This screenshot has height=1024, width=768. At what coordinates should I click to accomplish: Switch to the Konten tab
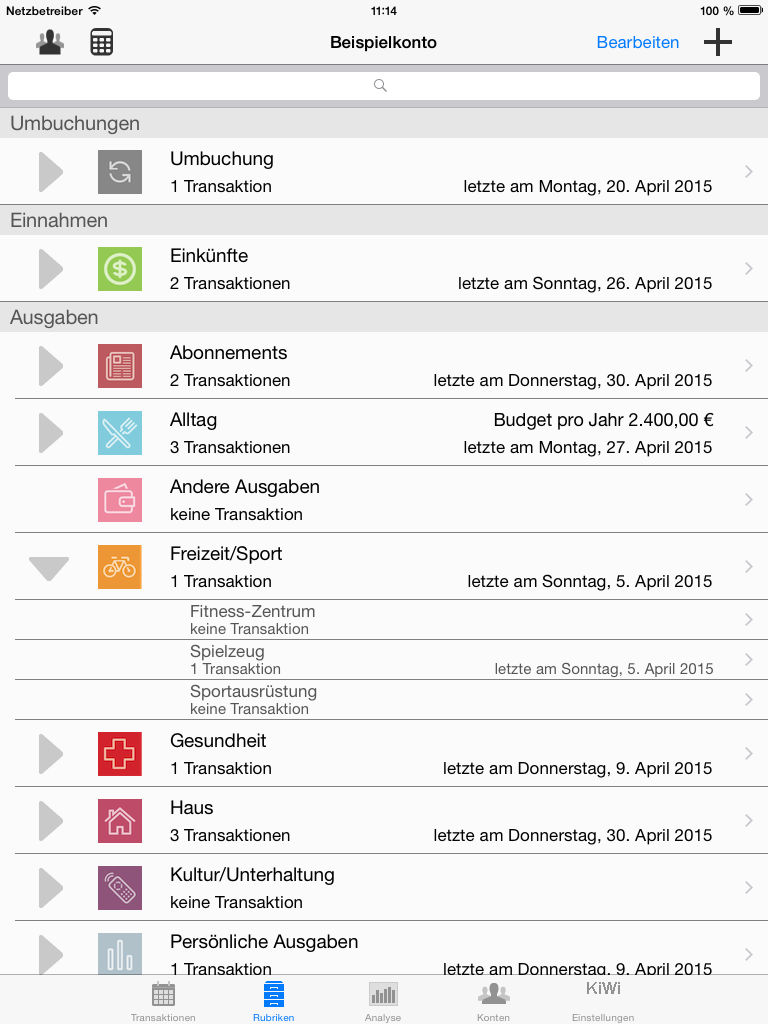pyautogui.click(x=493, y=1000)
